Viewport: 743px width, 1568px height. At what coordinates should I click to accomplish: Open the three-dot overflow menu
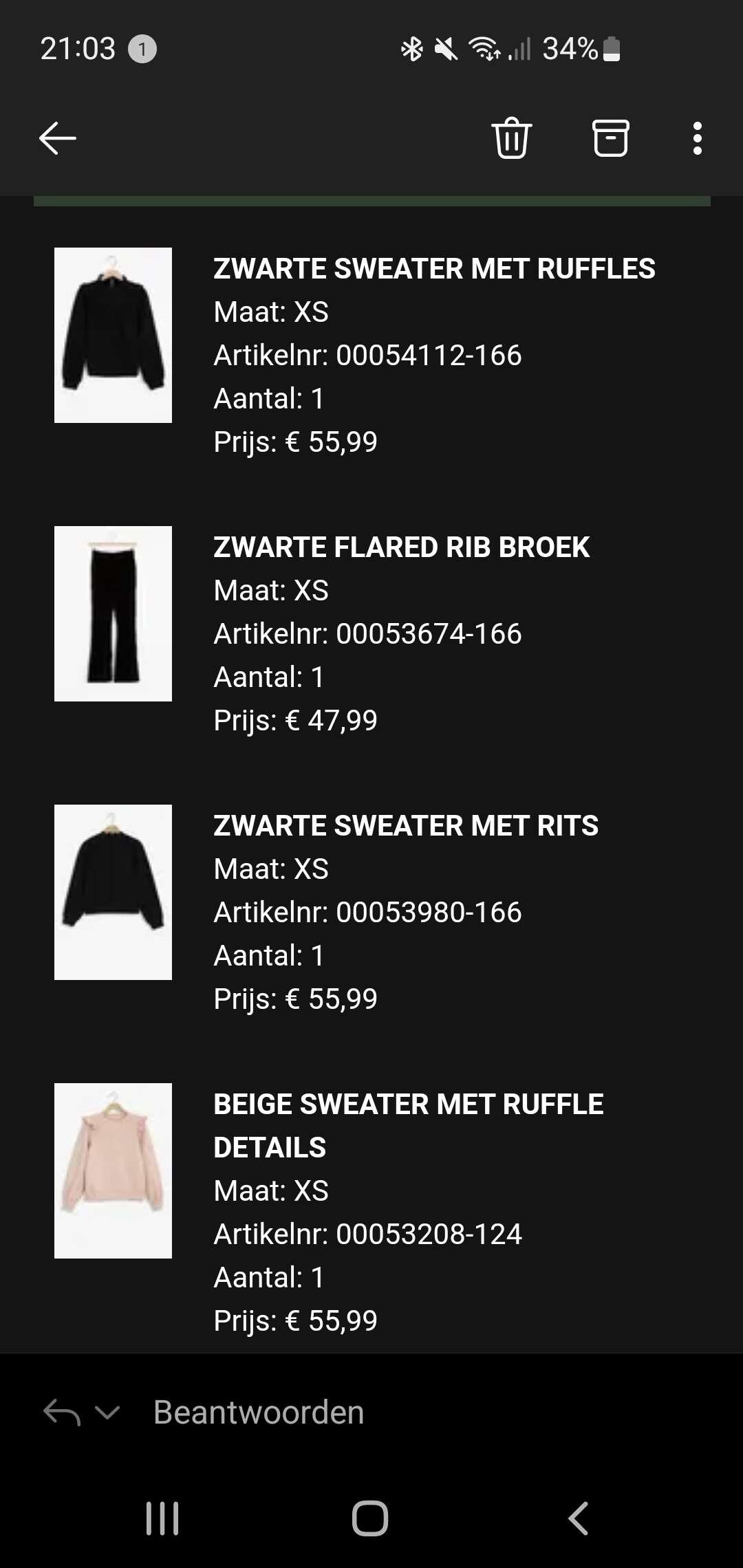point(698,138)
